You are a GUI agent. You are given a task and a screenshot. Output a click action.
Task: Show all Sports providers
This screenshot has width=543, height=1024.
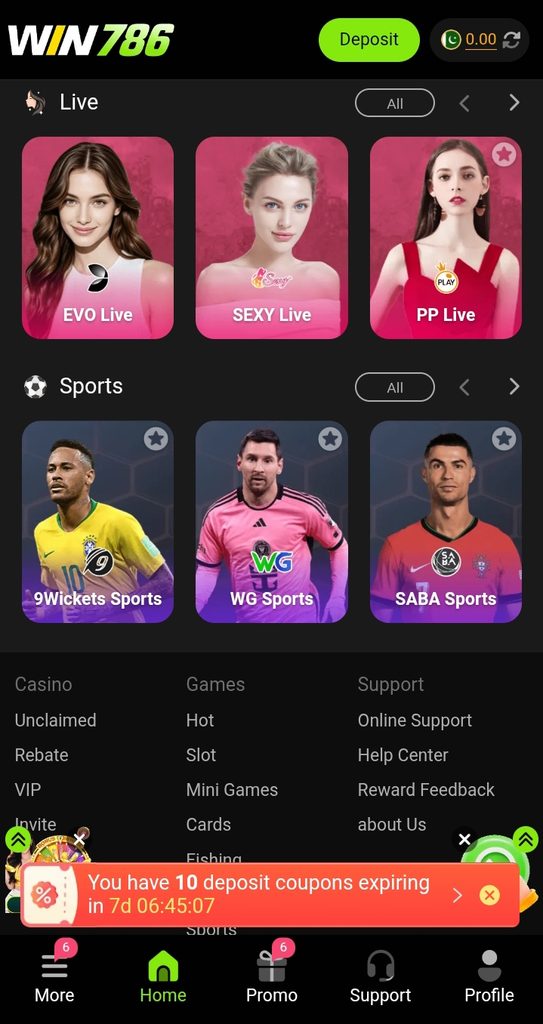pyautogui.click(x=395, y=387)
